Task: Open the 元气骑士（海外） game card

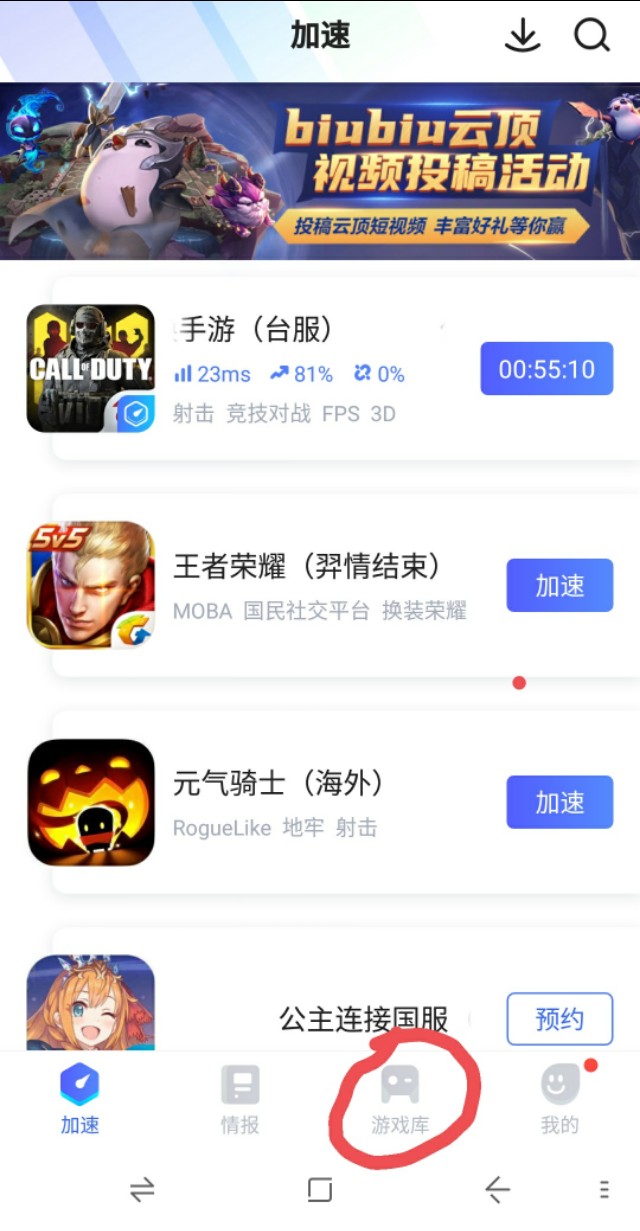Action: click(x=300, y=802)
